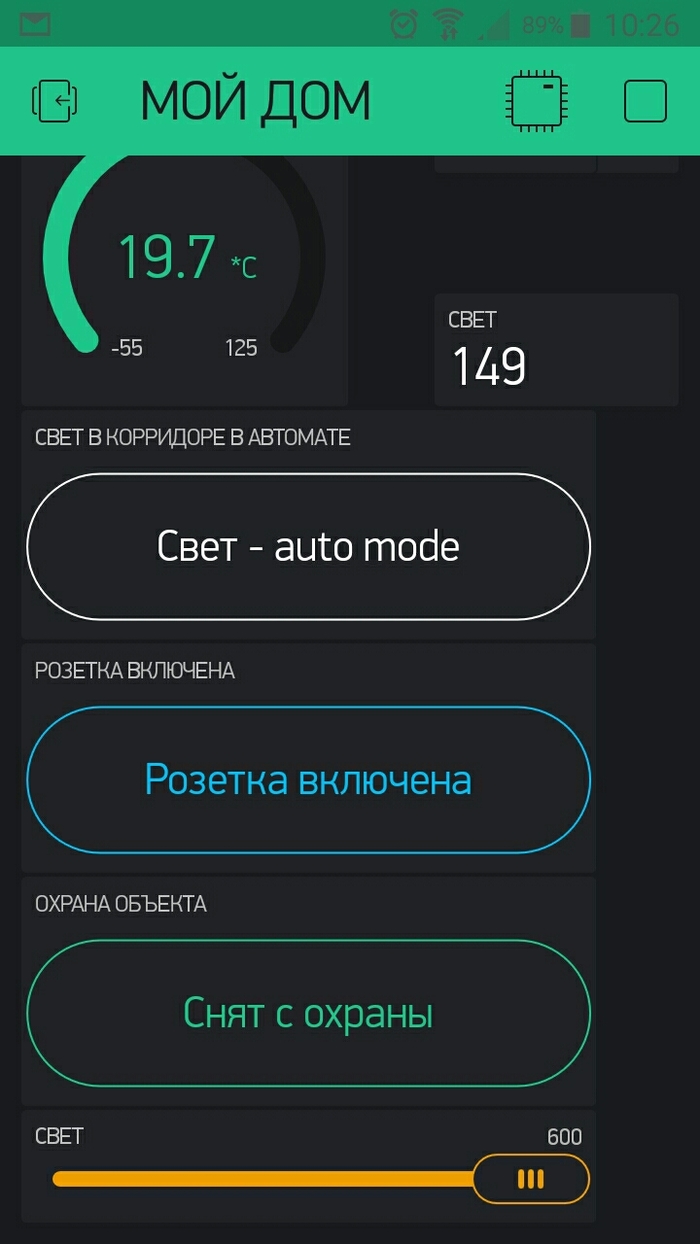The width and height of the screenshot is (700, 1244).
Task: Exit the МОЙ ДОМ project
Action: pyautogui.click(x=56, y=101)
